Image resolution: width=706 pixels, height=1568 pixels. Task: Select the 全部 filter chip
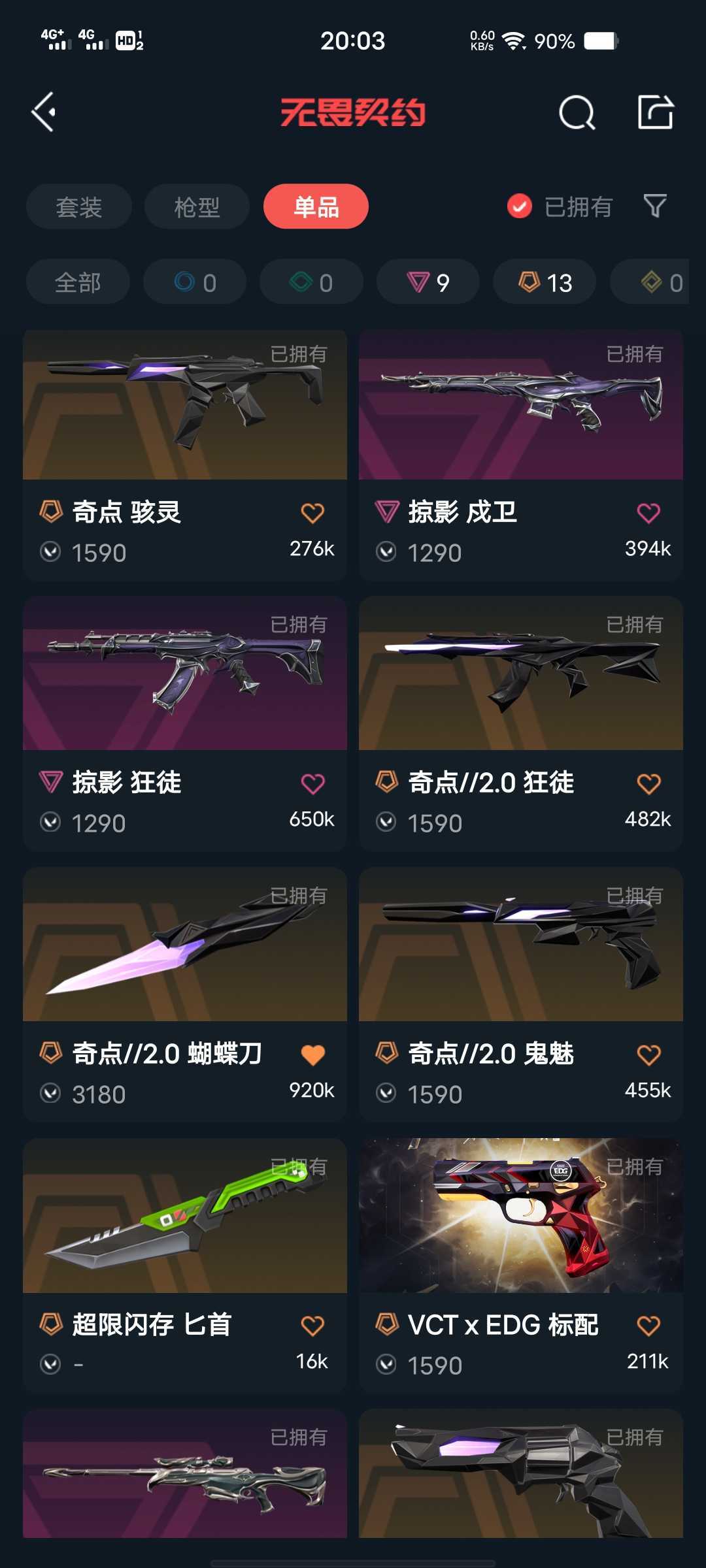coord(78,282)
